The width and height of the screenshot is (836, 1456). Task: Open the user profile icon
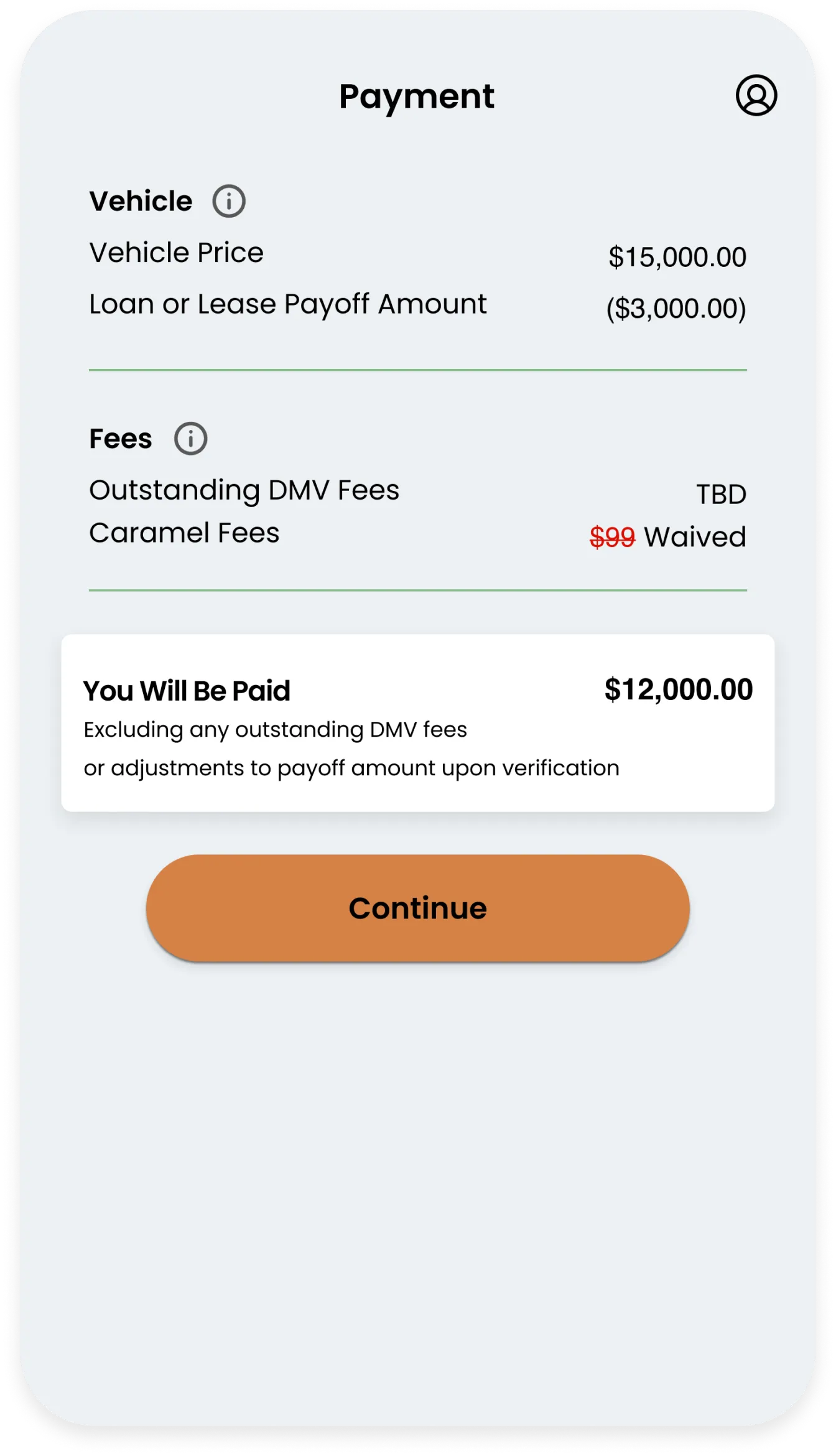coord(756,95)
